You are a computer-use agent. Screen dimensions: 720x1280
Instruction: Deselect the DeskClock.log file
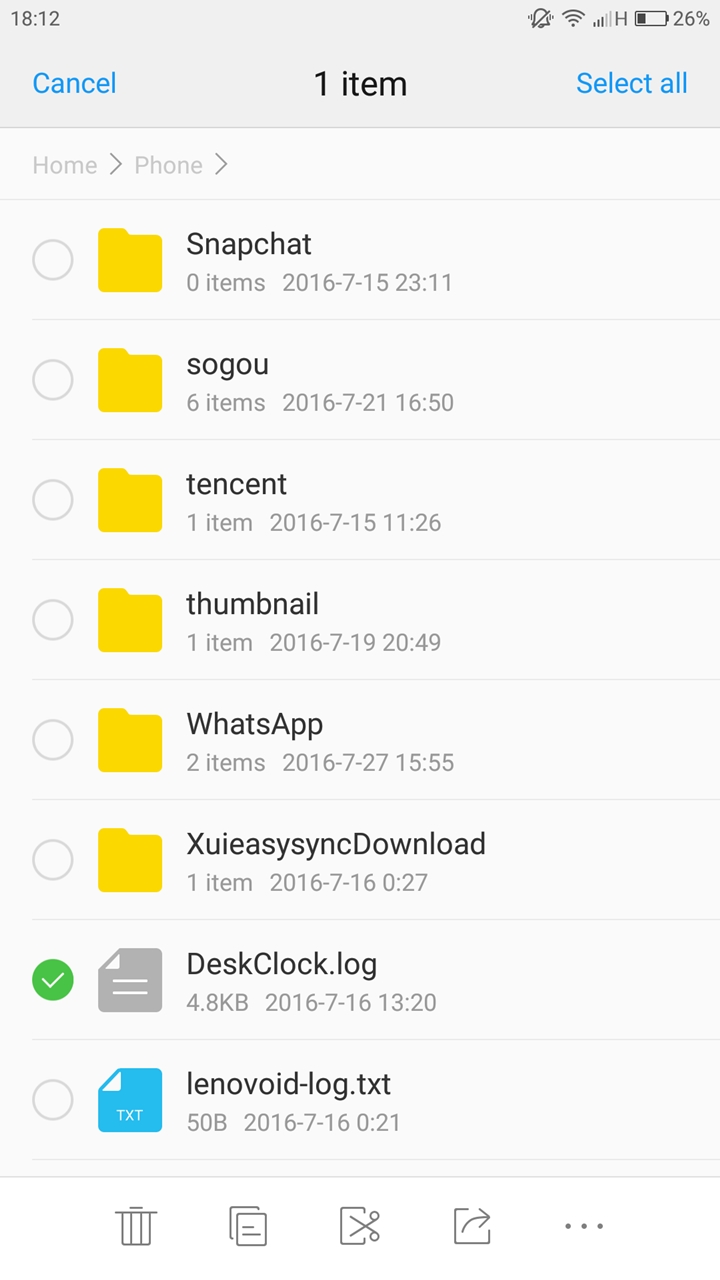click(x=53, y=980)
